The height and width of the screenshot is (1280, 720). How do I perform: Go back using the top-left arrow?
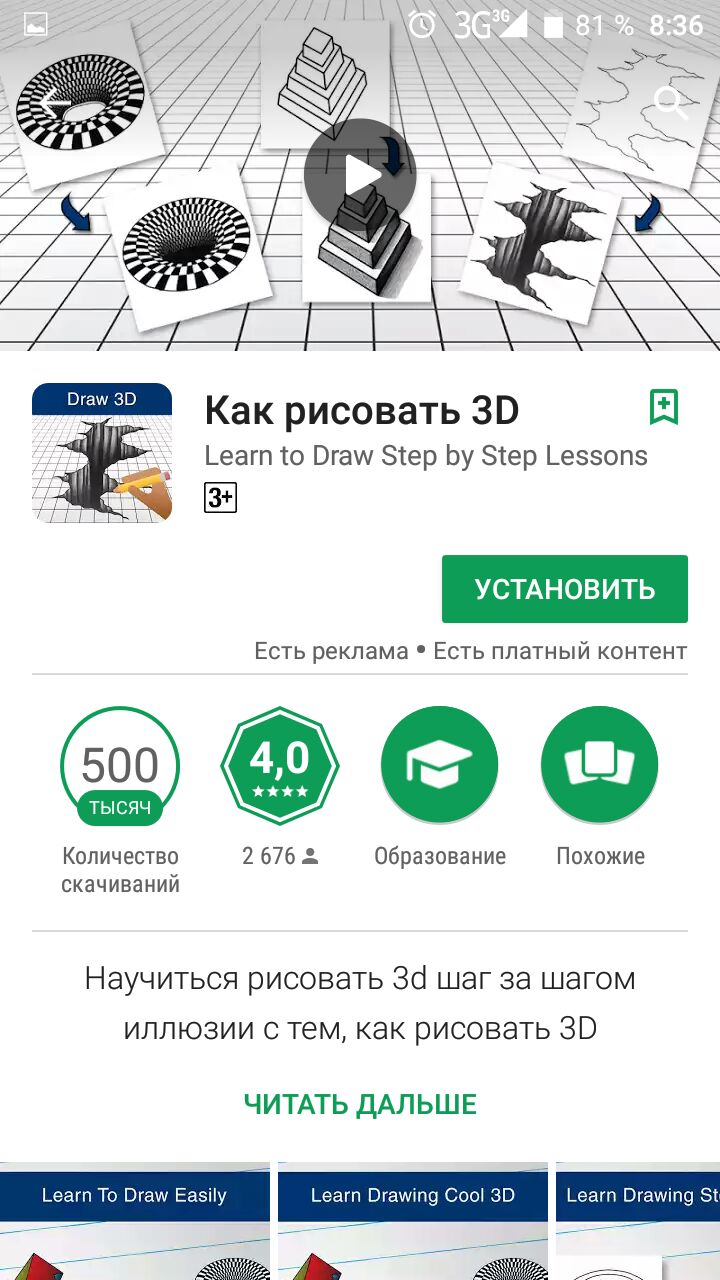click(x=52, y=102)
